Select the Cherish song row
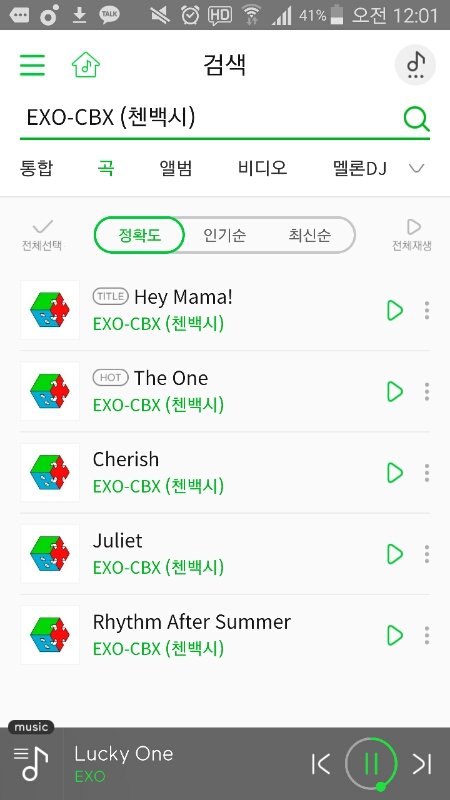Screen dimensions: 450x800 click(x=224, y=472)
